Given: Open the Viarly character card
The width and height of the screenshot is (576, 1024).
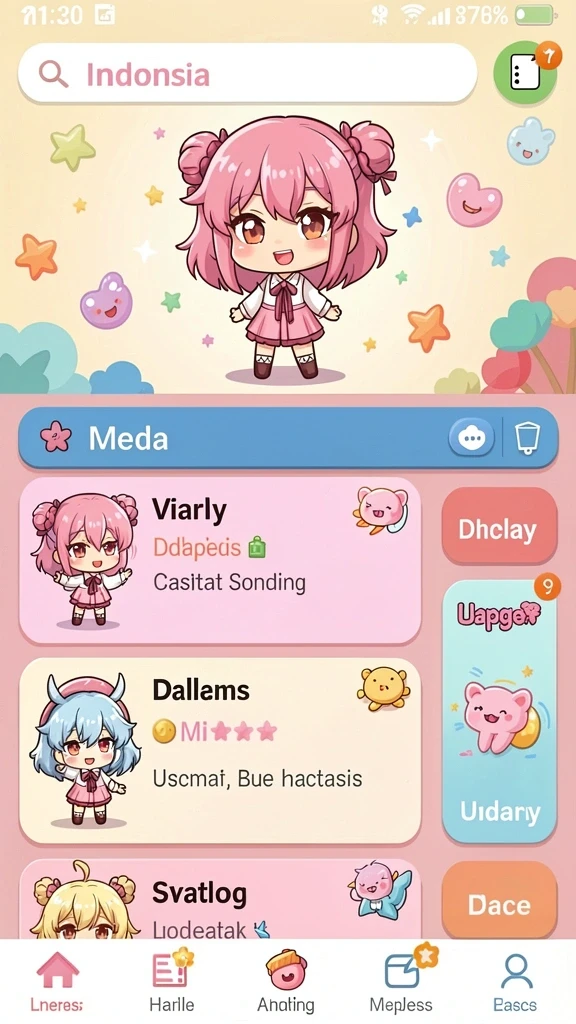Looking at the screenshot, I should (219, 560).
